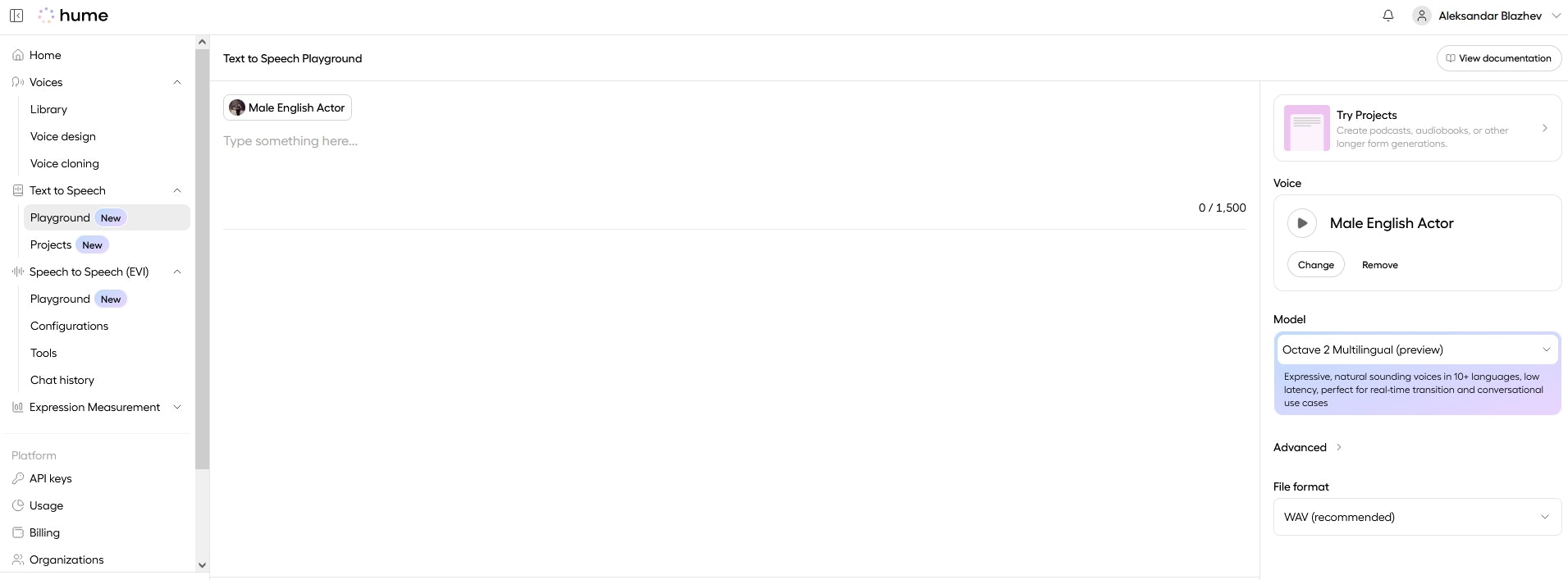
Task: Collapse the sidebar panel
Action: pos(16,16)
